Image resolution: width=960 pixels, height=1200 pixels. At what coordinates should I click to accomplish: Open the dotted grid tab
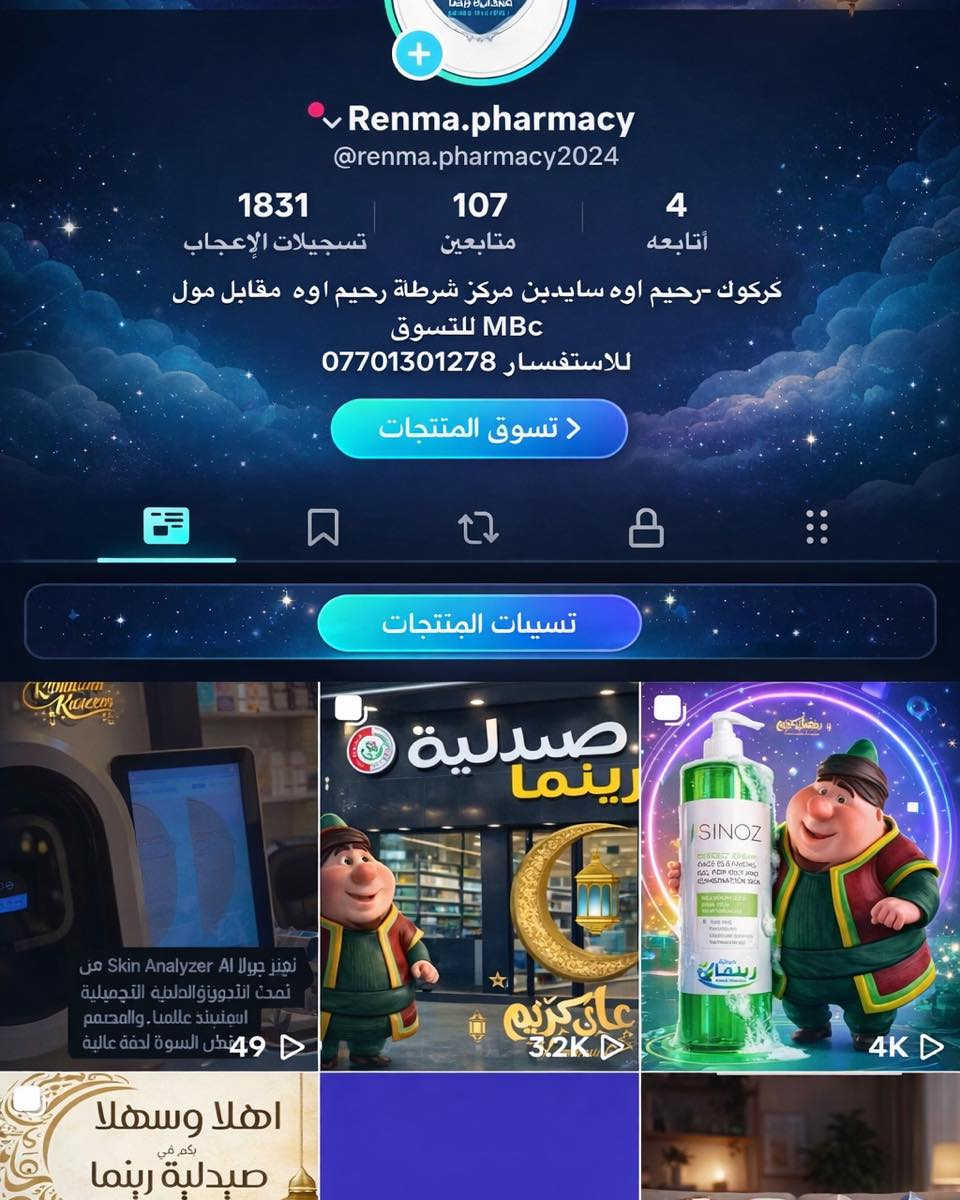[x=817, y=528]
